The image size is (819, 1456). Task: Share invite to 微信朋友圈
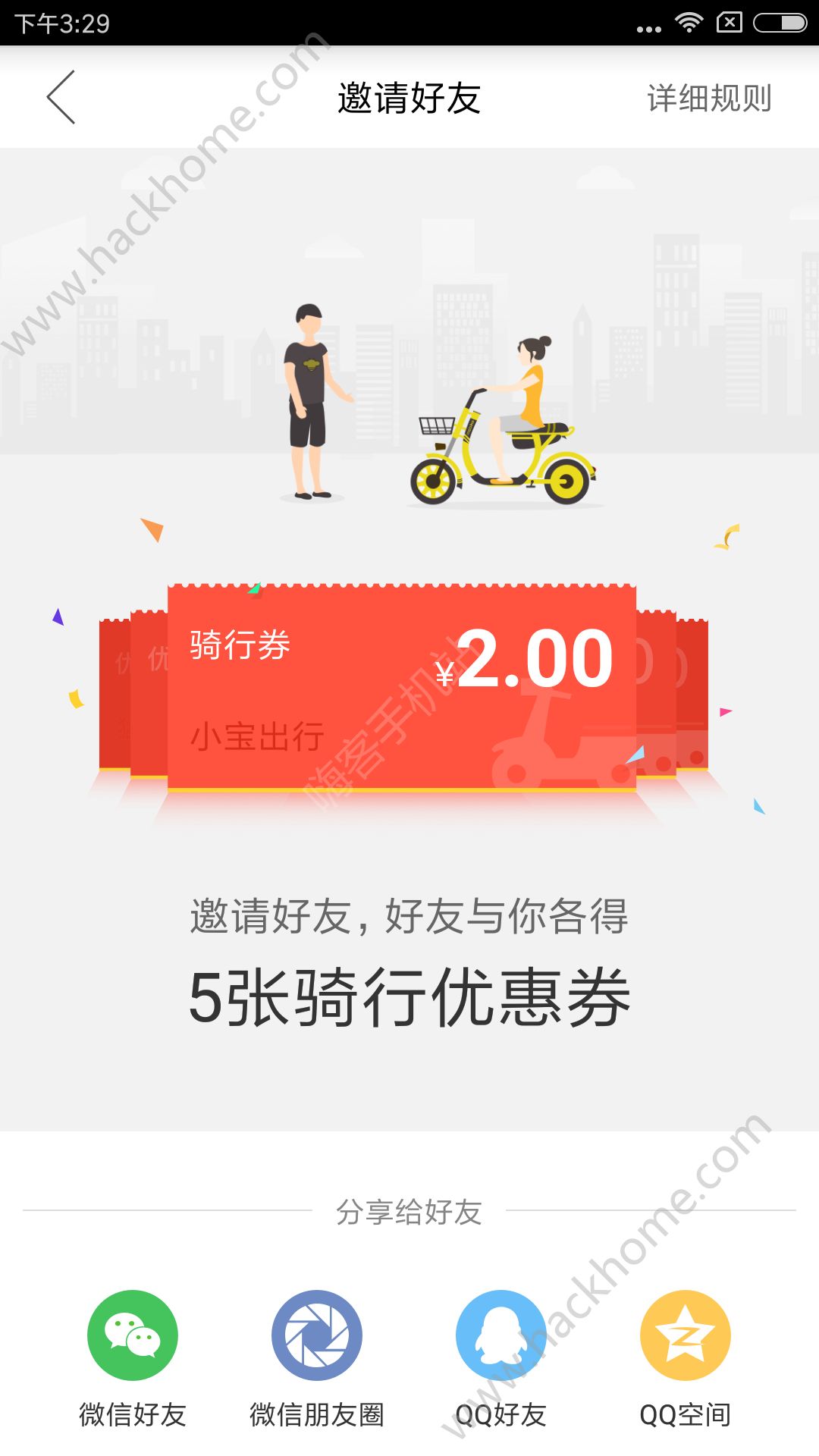click(317, 1335)
